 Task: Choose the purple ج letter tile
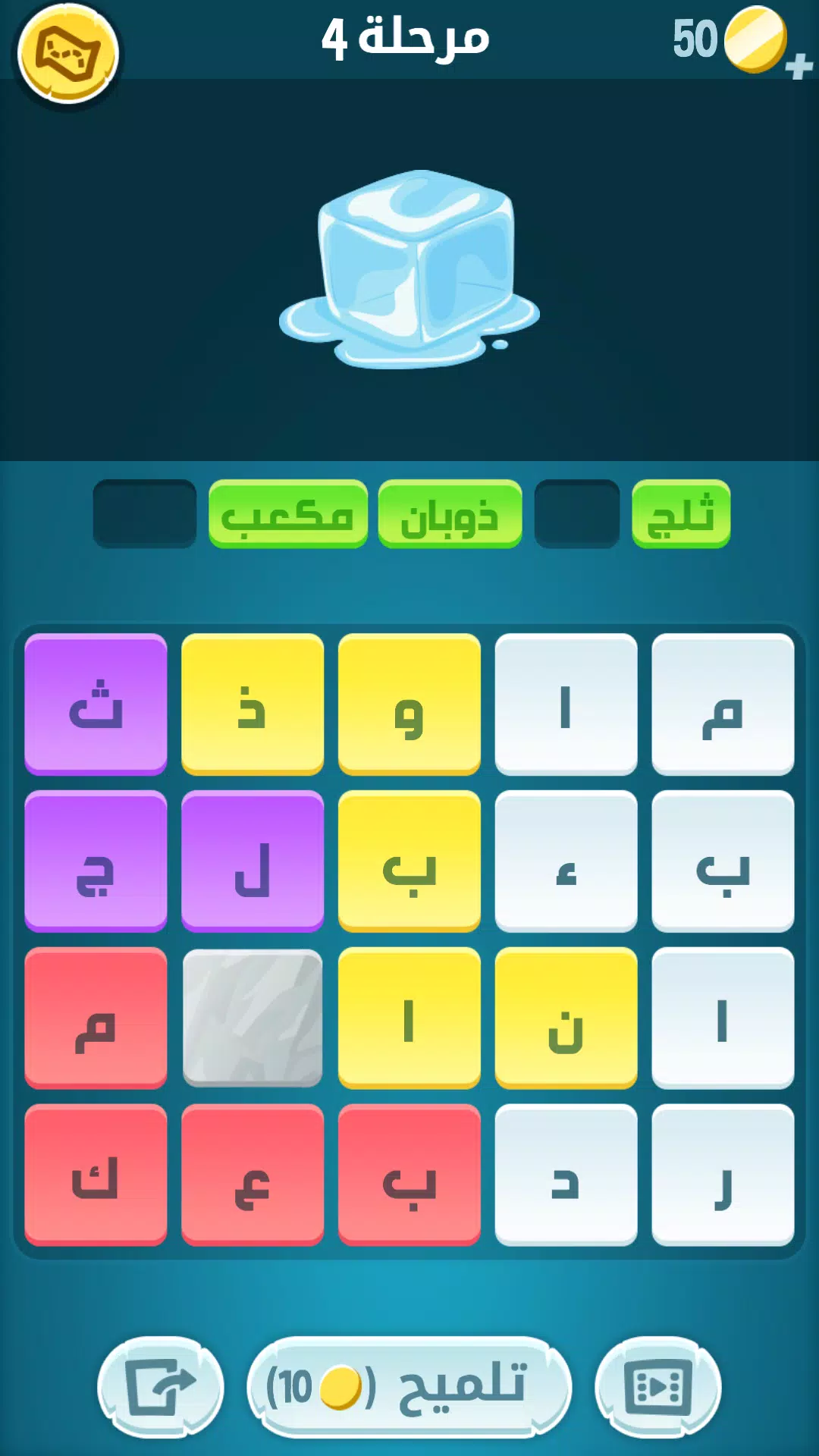96,861
